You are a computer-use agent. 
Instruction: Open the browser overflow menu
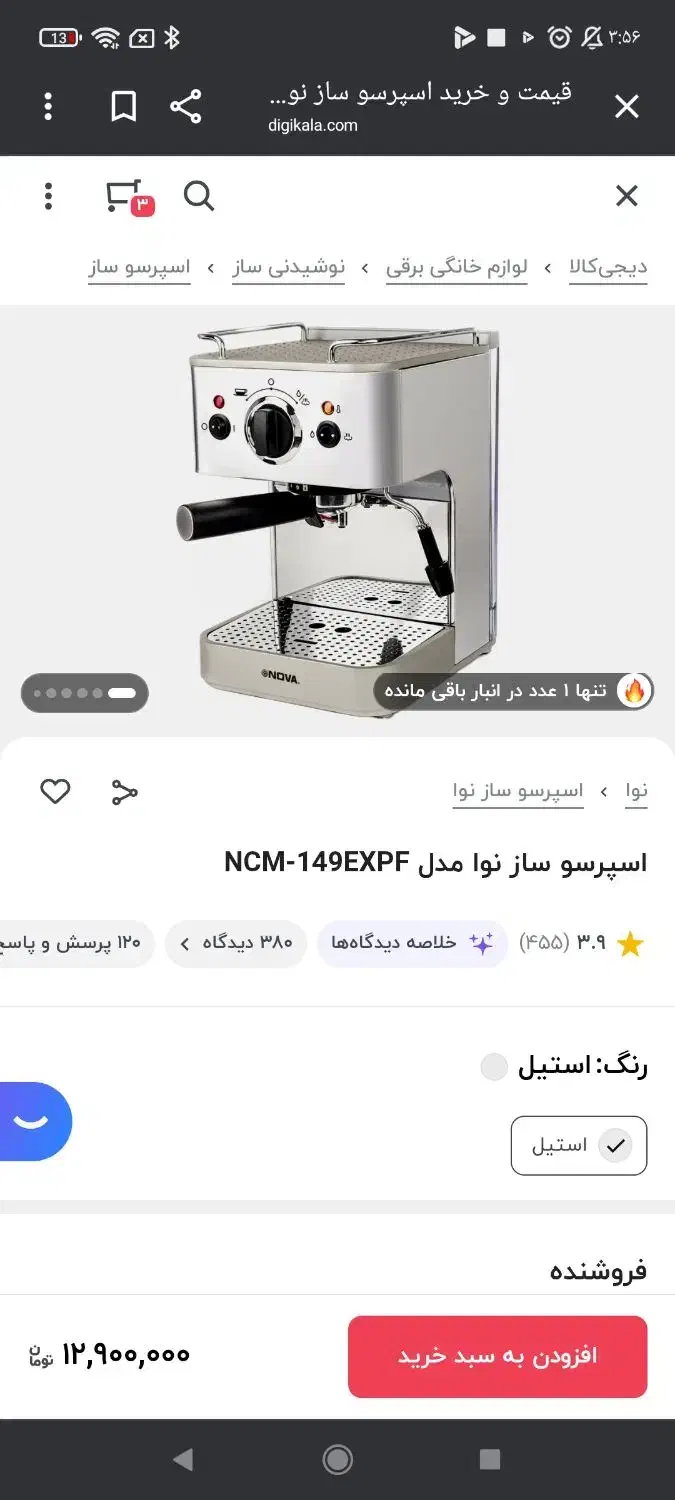48,106
